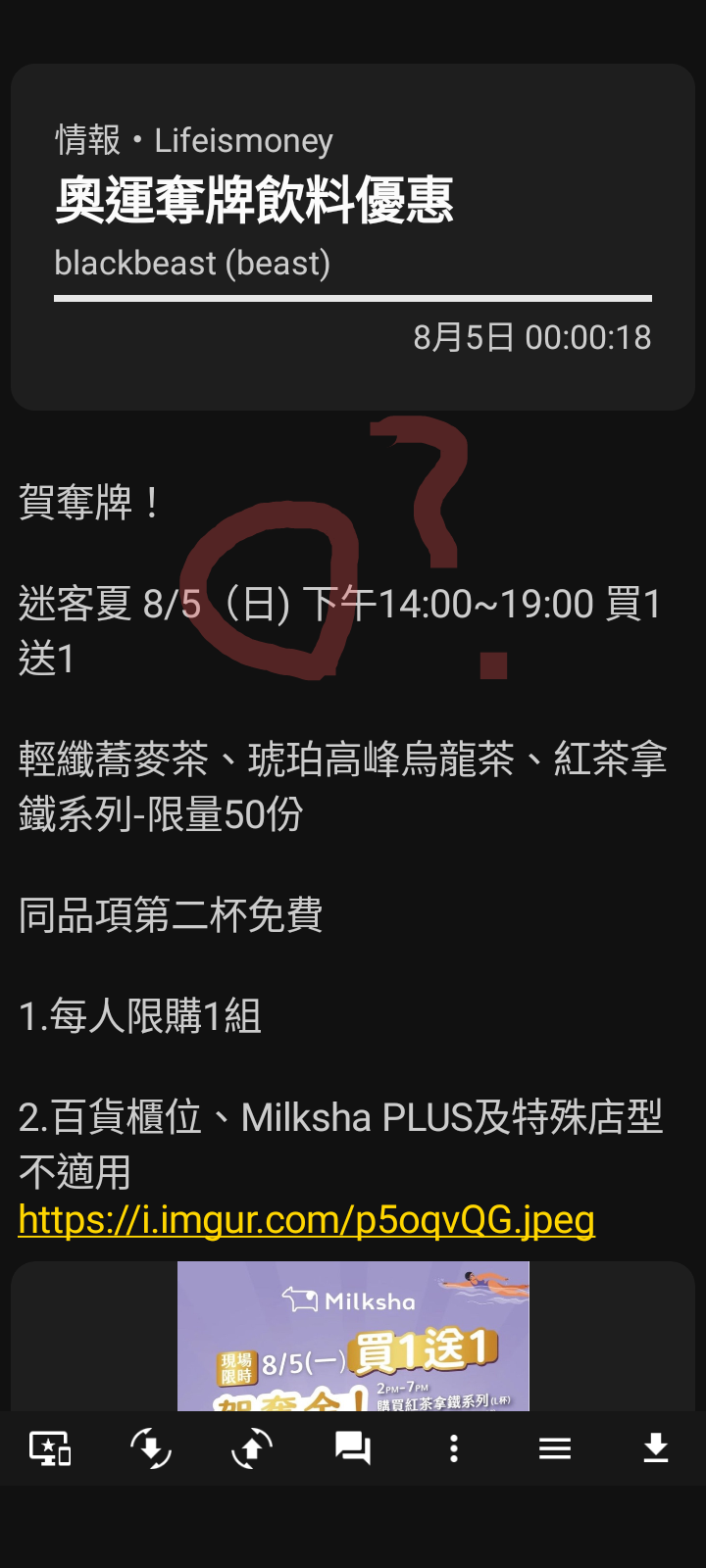This screenshot has height=1568, width=706.
Task: Tap the circular down-arrow icon in the toolbar
Action: (x=151, y=1448)
